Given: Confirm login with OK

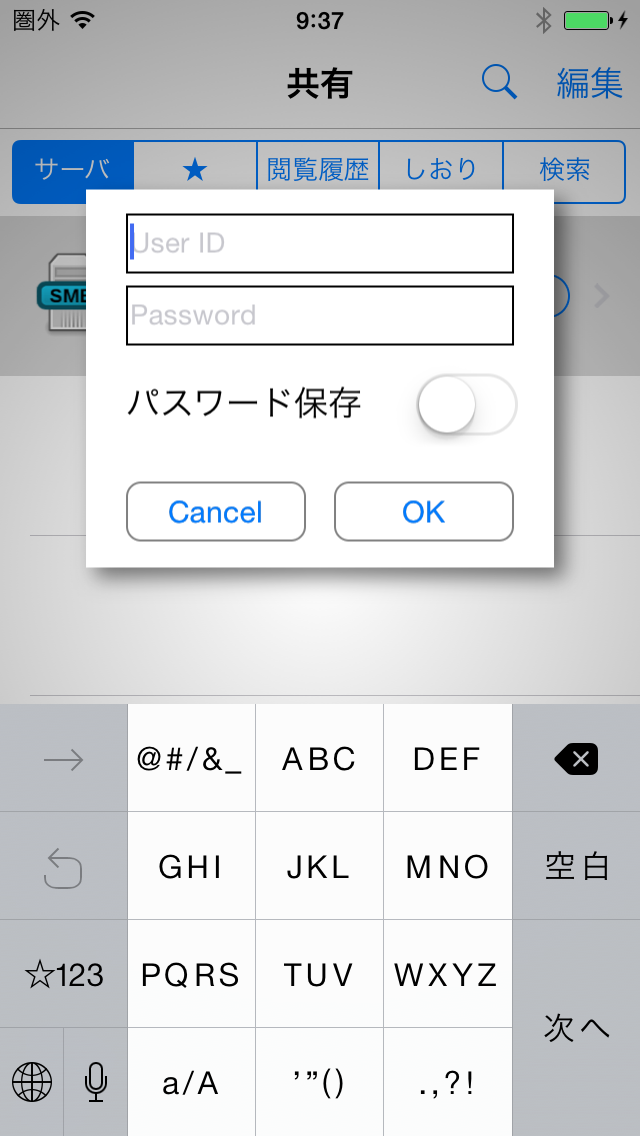Looking at the screenshot, I should tap(423, 512).
